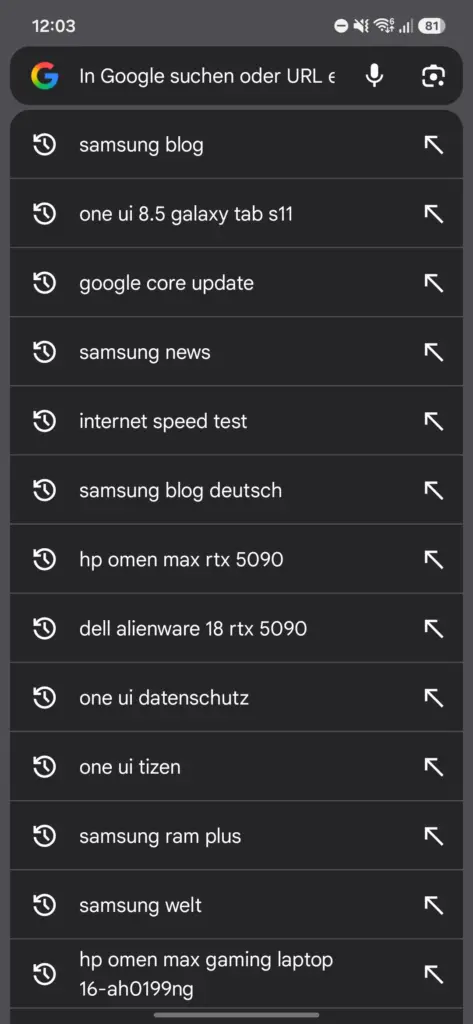Search again for 'google core update'

click(236, 283)
